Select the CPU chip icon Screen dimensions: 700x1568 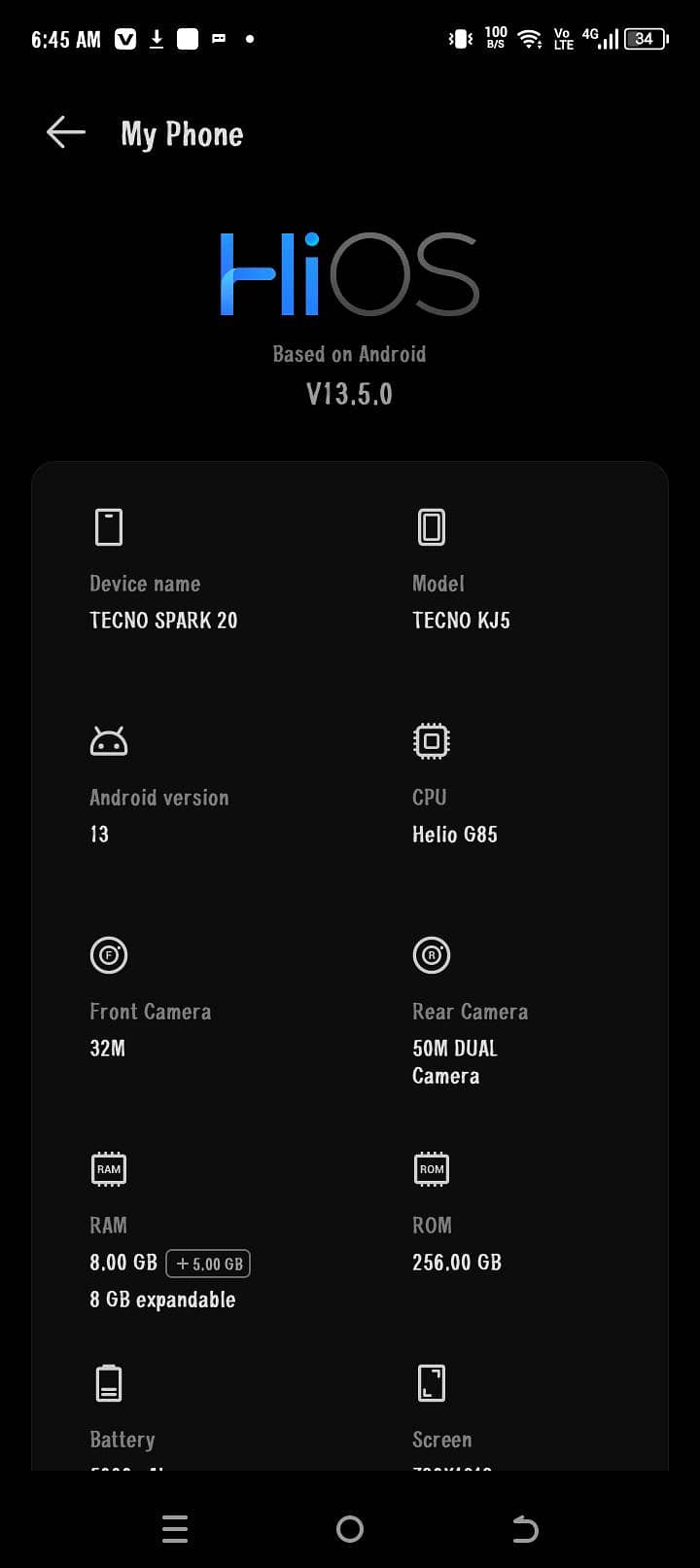pos(432,740)
